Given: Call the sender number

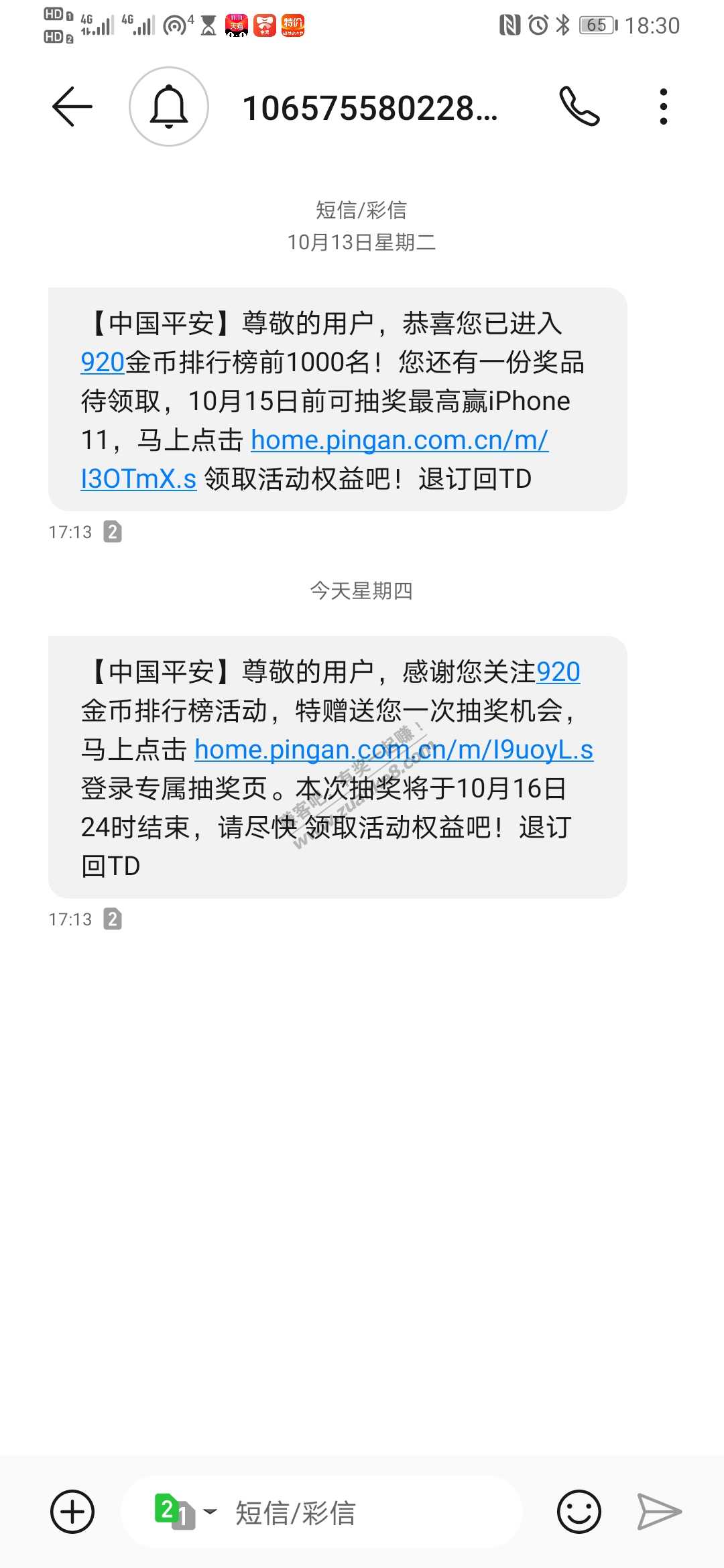Looking at the screenshot, I should pyautogui.click(x=579, y=107).
